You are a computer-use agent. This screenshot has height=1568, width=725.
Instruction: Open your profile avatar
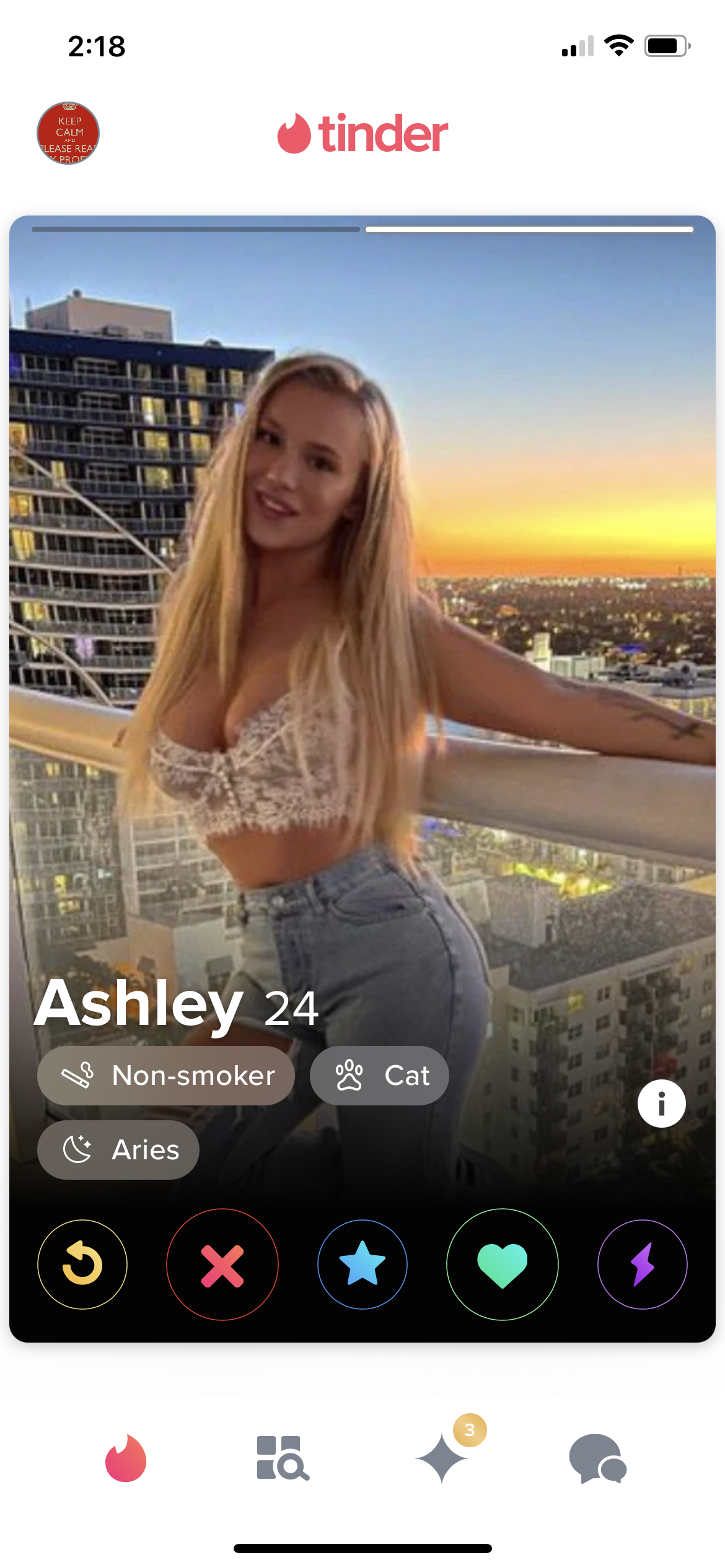point(68,133)
